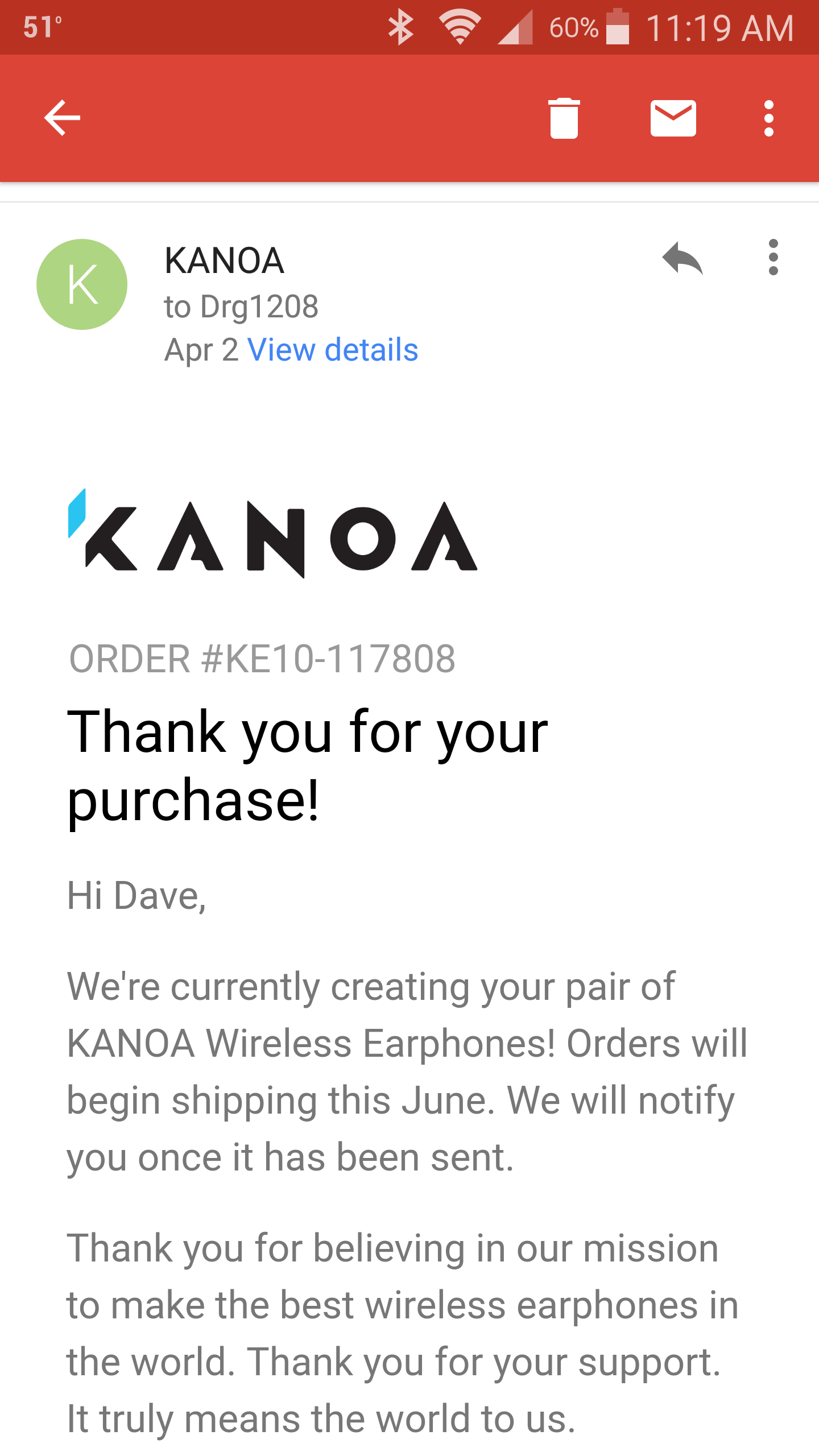
Task: Open the top toolbar overflow menu
Action: (768, 118)
